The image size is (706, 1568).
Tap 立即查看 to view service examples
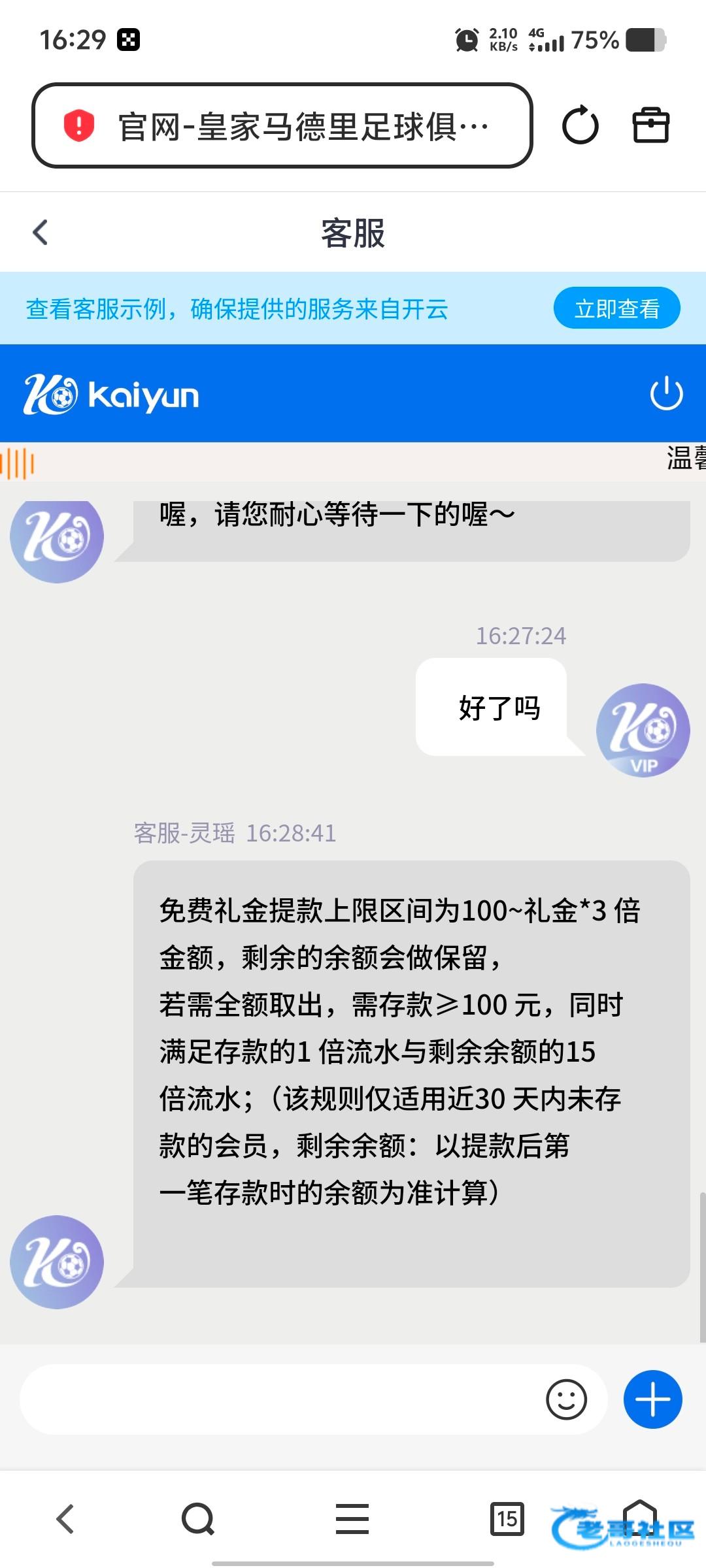616,308
